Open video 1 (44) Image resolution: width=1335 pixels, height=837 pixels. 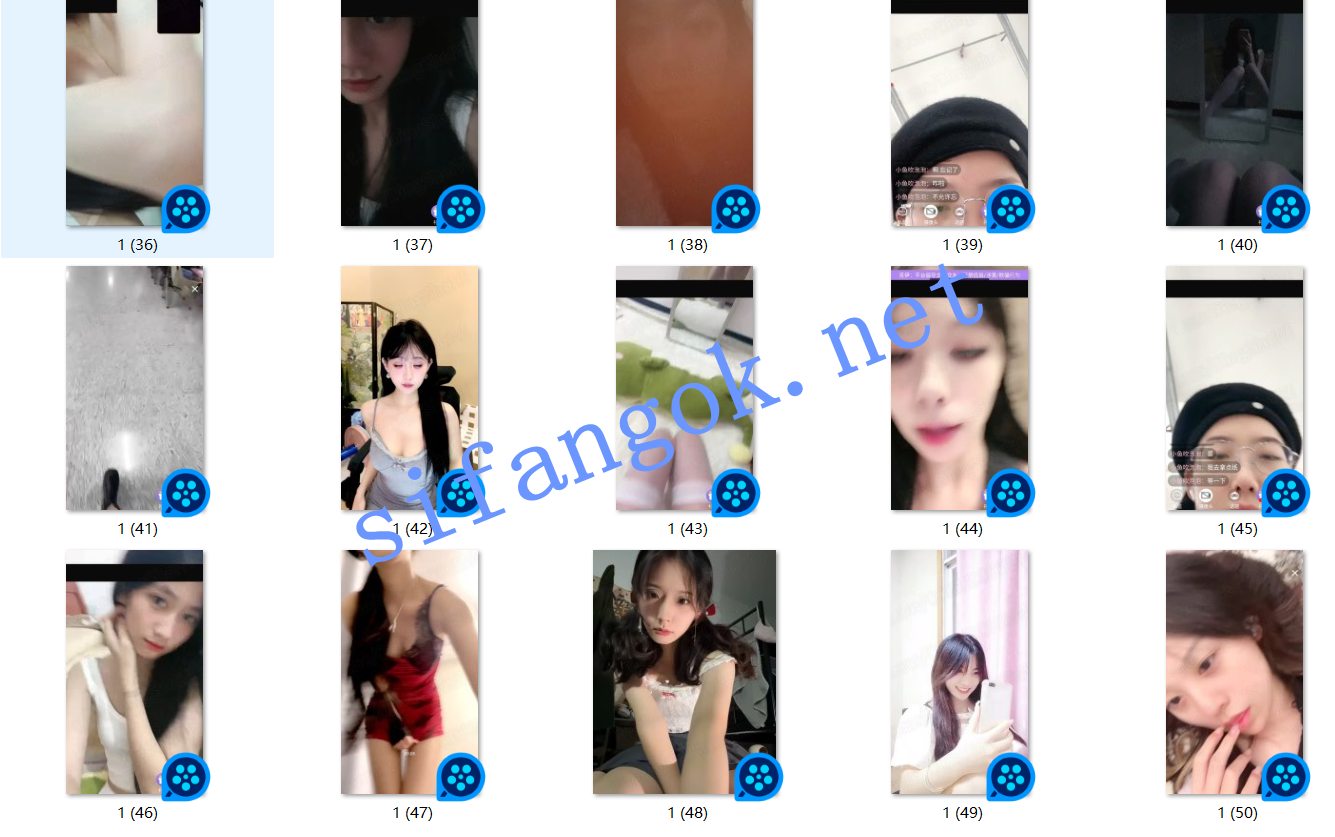(x=960, y=388)
